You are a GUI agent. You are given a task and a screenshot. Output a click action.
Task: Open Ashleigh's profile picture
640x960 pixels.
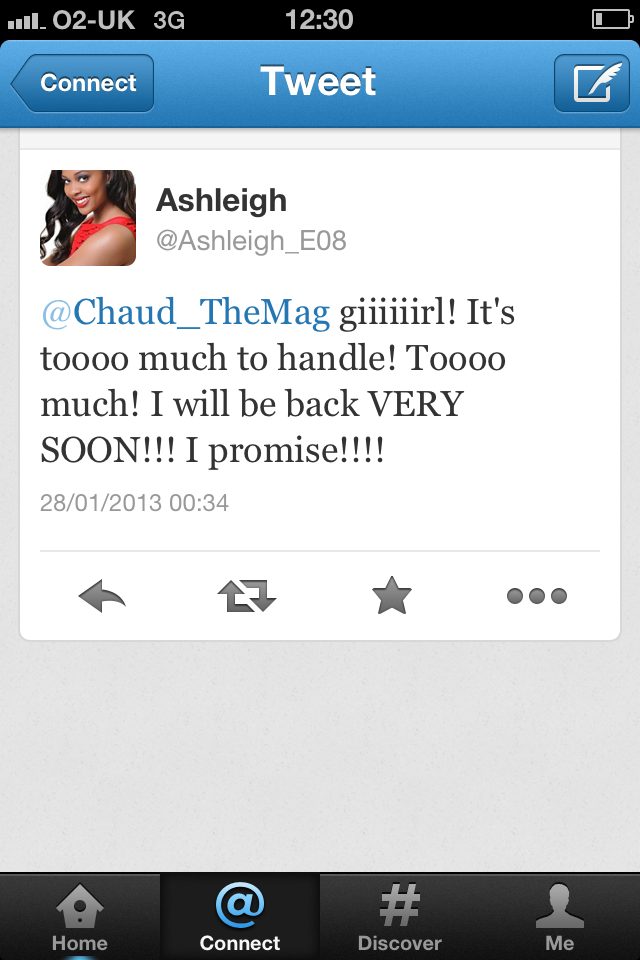[x=88, y=217]
